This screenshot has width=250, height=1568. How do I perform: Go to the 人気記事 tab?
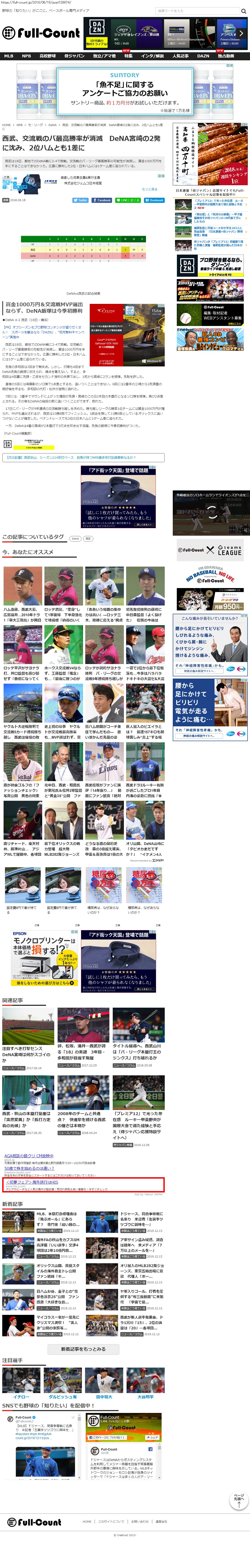click(x=180, y=56)
